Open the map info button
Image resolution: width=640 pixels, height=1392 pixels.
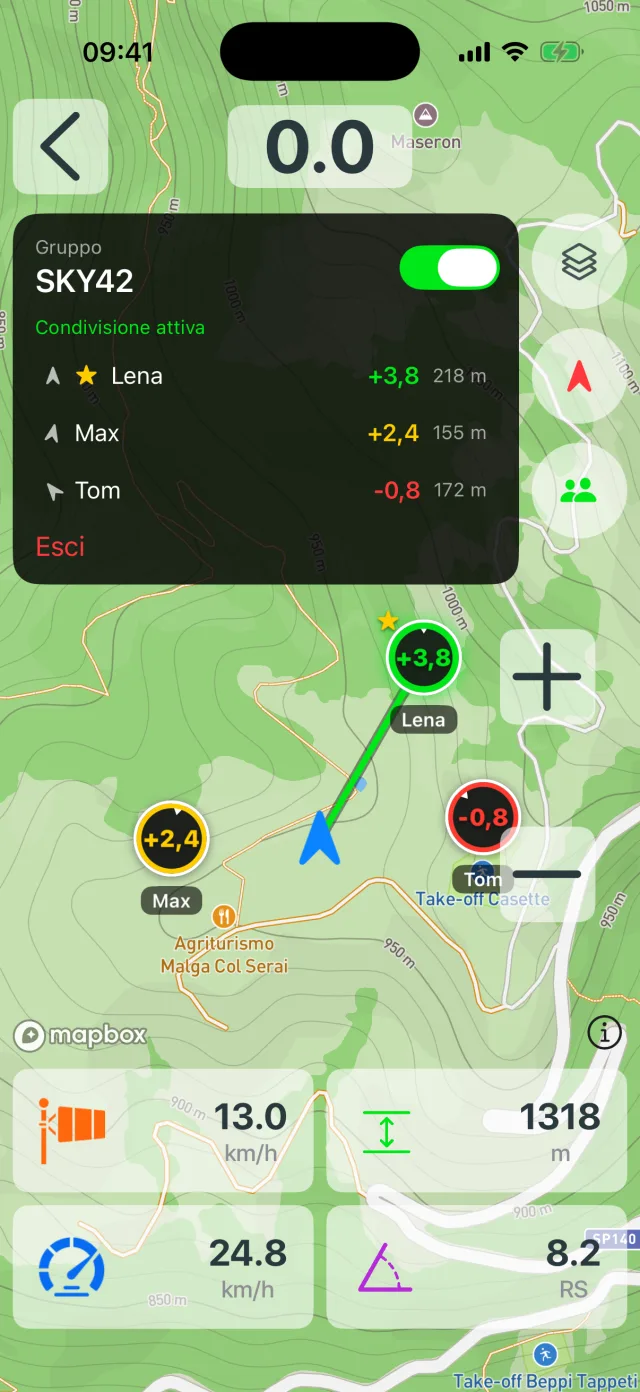coord(605,1034)
